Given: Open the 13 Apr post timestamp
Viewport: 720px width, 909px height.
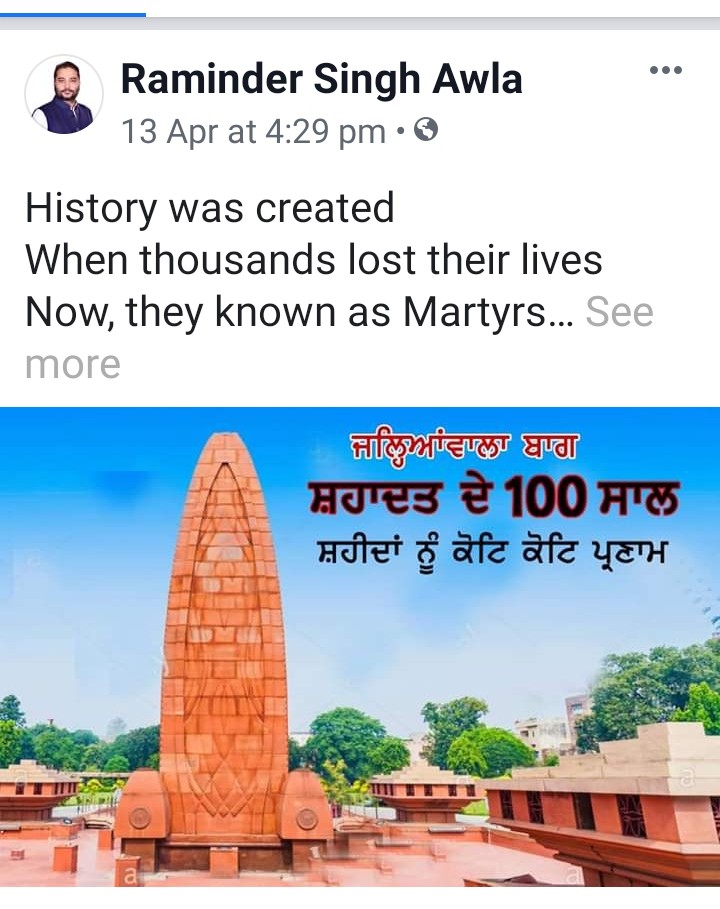Looking at the screenshot, I should pos(252,131).
